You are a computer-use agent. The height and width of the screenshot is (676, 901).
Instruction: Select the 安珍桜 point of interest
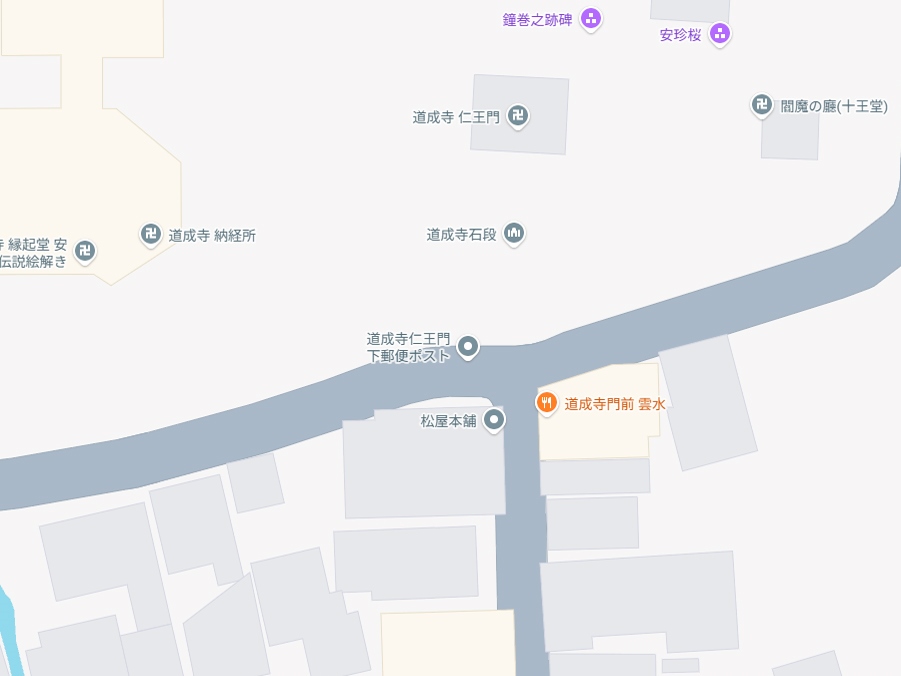720,35
